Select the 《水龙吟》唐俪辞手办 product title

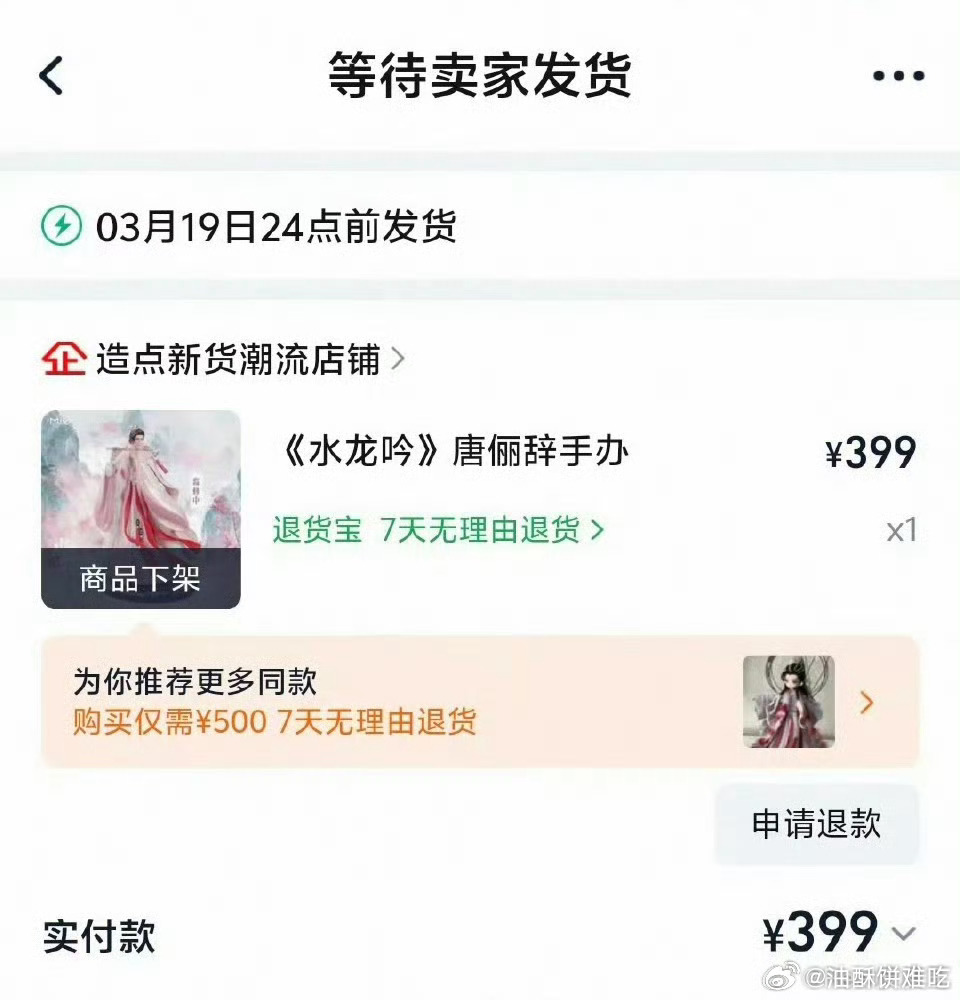[455, 452]
